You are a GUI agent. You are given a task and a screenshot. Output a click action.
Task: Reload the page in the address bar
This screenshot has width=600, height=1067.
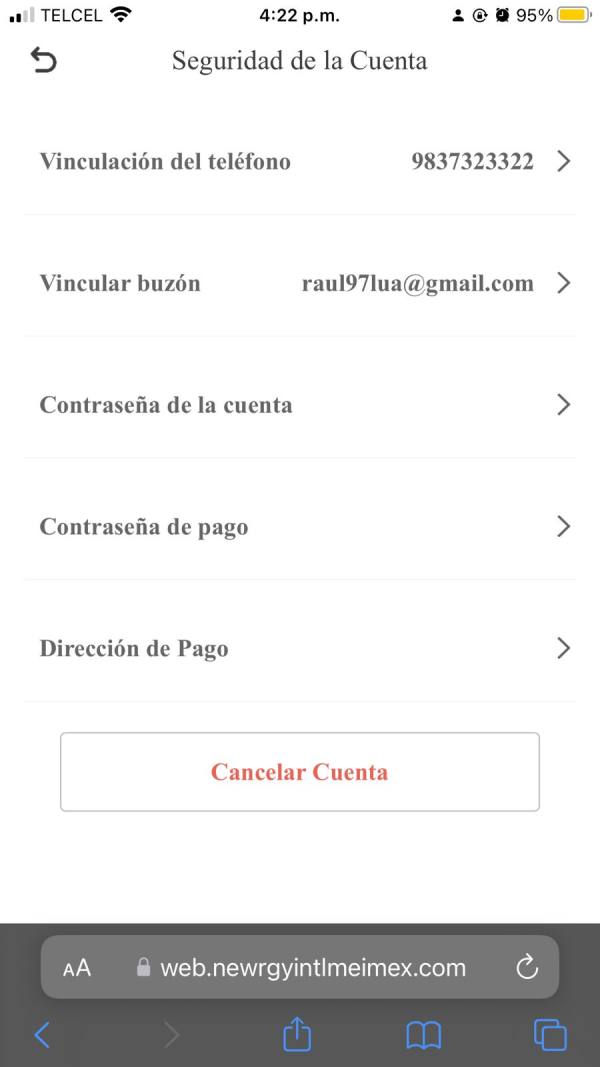point(527,967)
